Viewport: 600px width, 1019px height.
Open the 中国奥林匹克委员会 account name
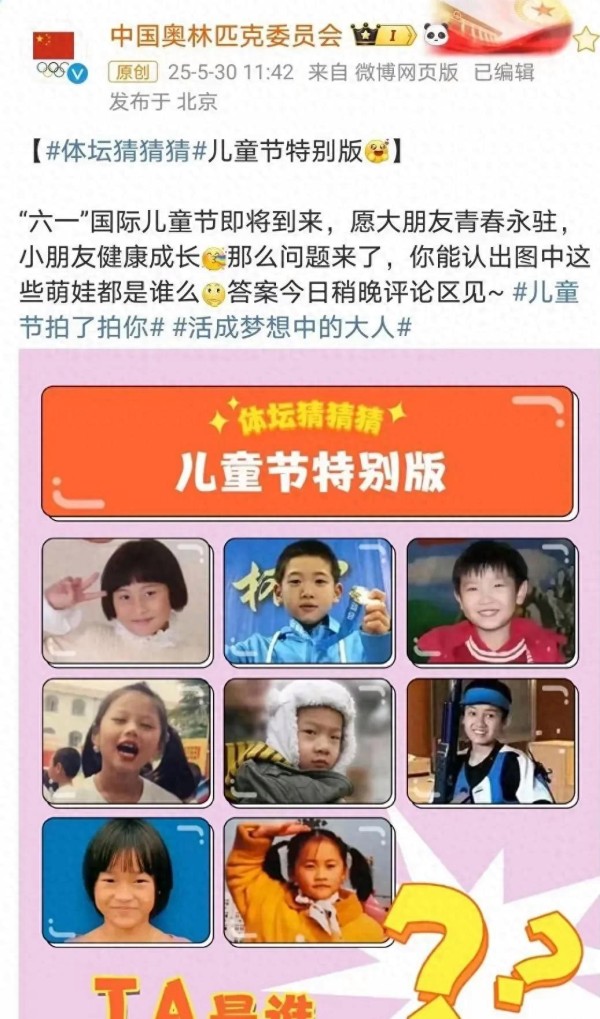pyautogui.click(x=226, y=36)
